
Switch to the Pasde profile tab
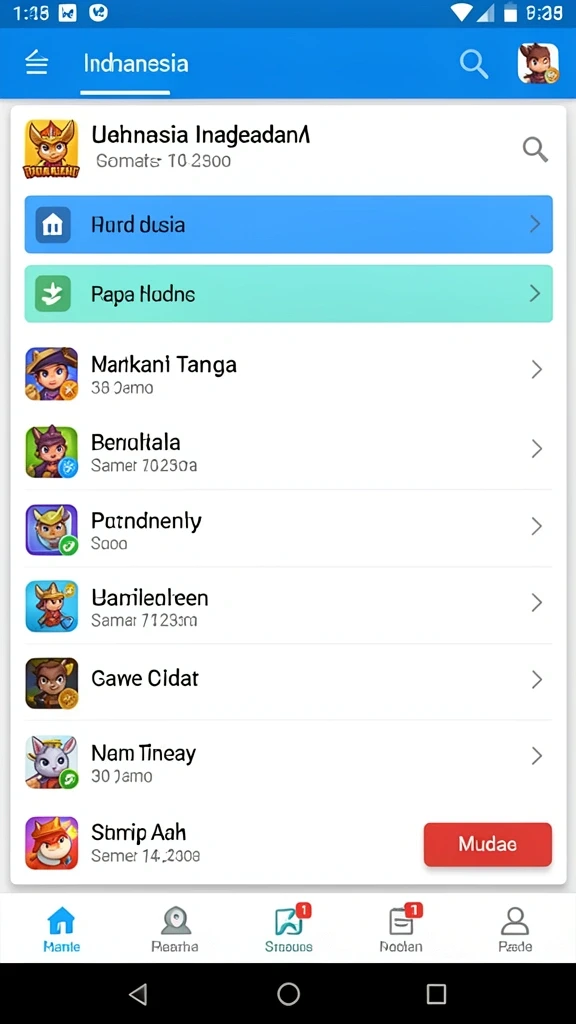(515, 929)
